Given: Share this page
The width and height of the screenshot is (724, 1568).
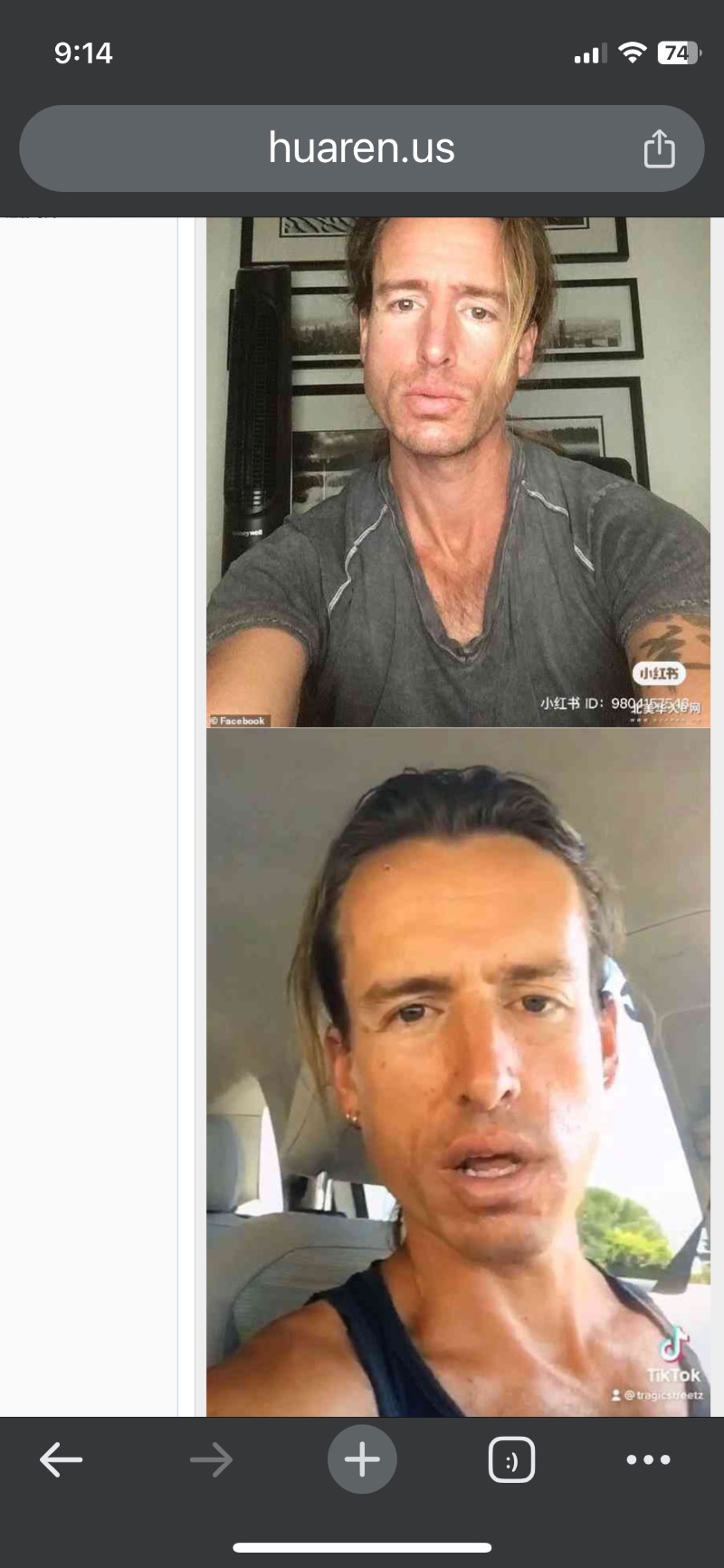Looking at the screenshot, I should (659, 148).
